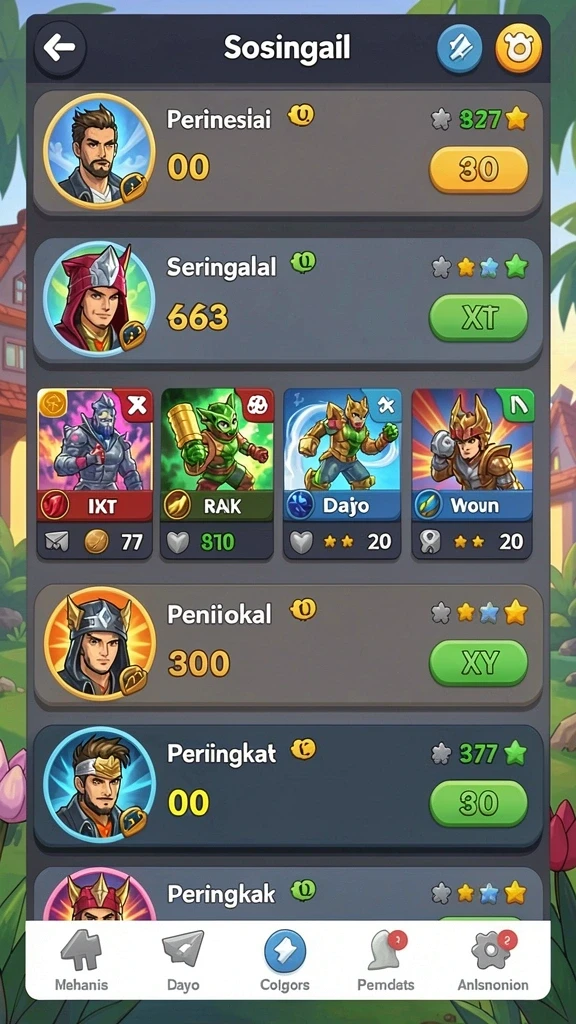576x1024 pixels.
Task: Select the RAK goblin card
Action: point(217,473)
